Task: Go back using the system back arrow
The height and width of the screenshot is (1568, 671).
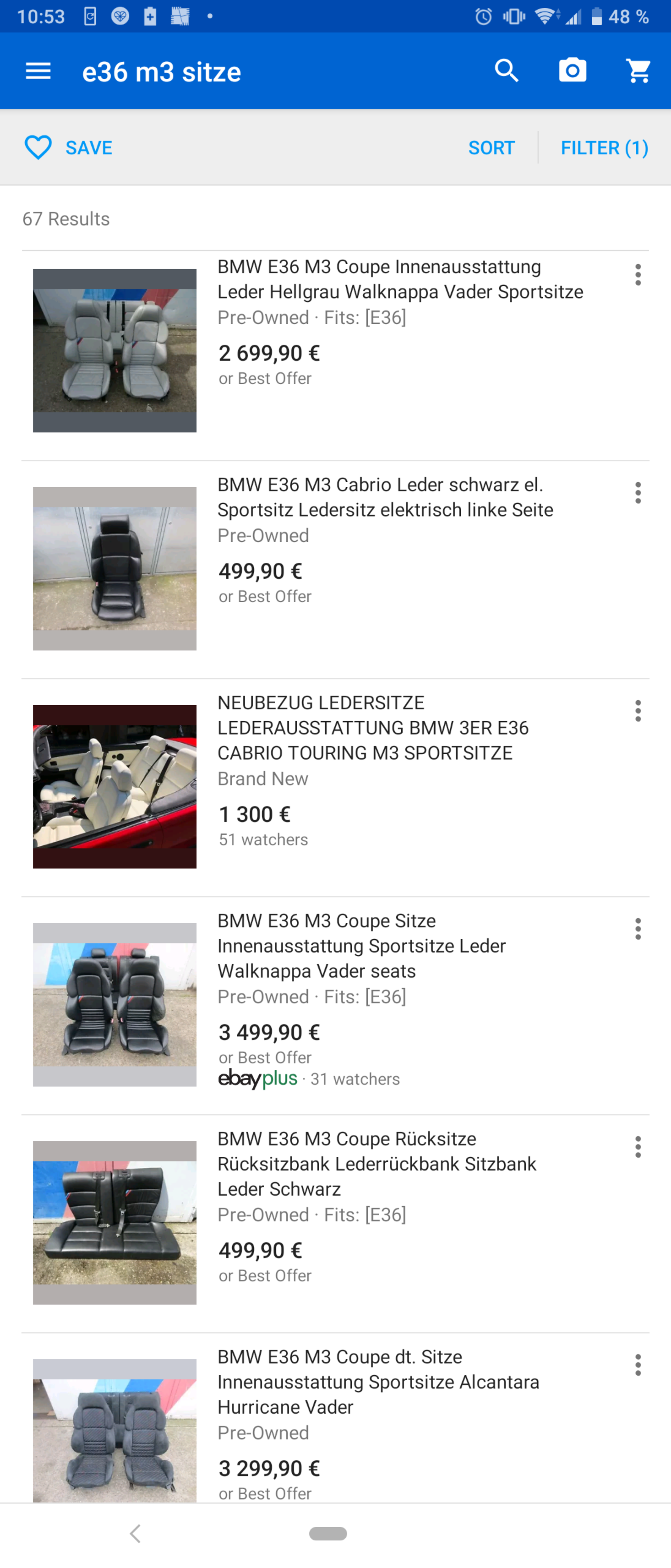Action: pyautogui.click(x=135, y=1533)
